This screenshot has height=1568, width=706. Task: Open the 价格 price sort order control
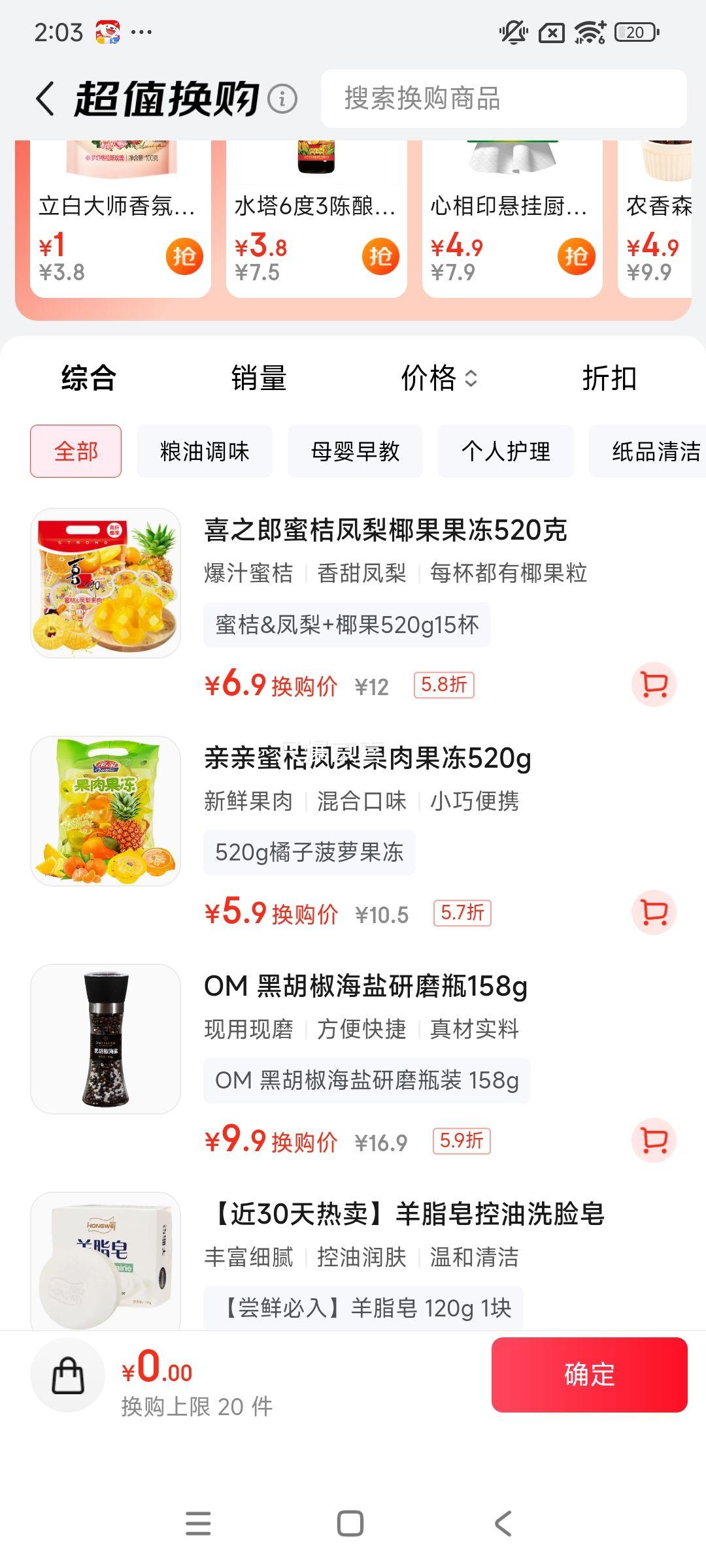click(x=439, y=379)
